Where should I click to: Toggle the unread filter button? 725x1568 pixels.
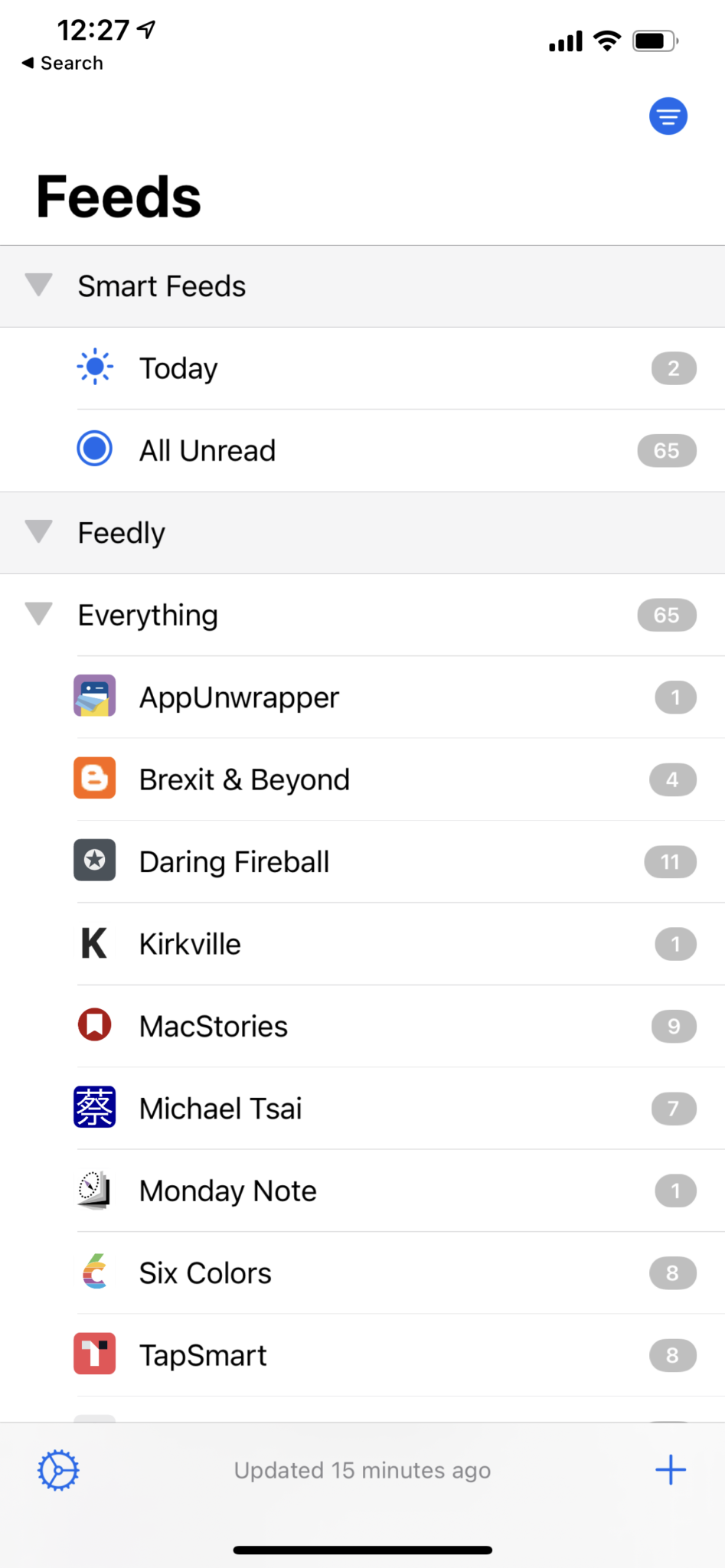point(668,116)
